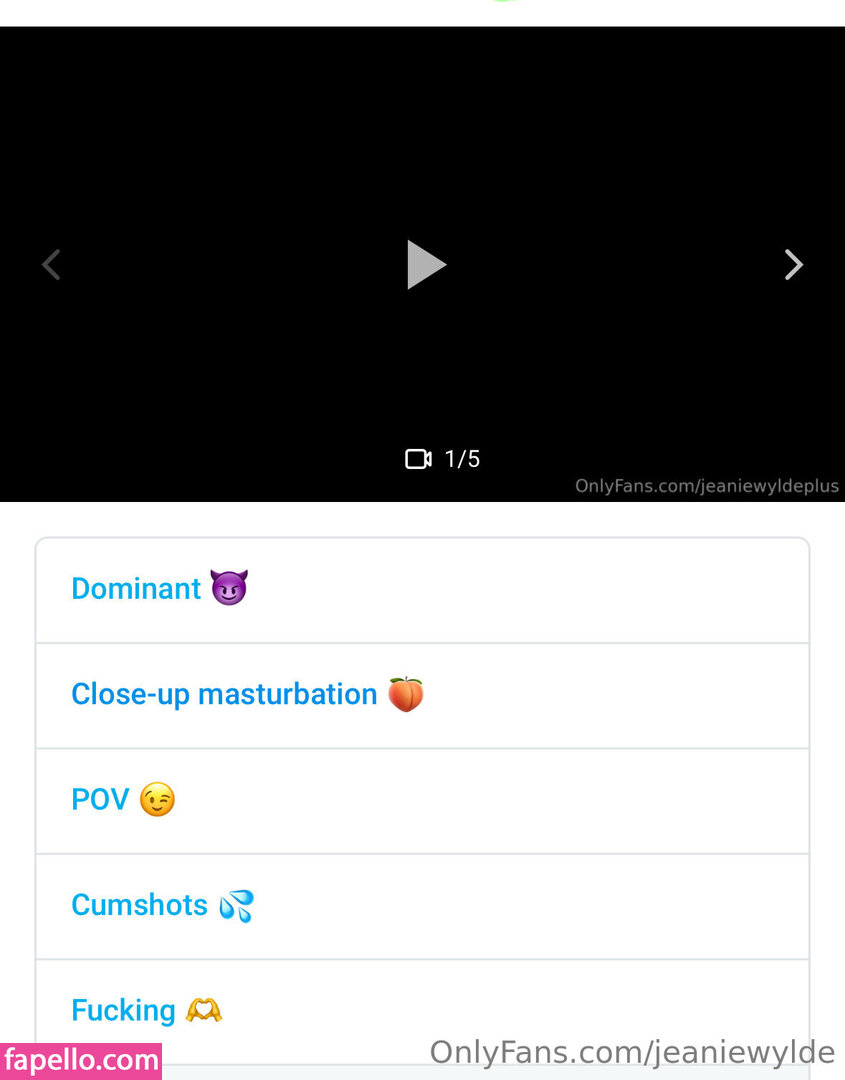
Task: Select the POV poll option
Action: [x=421, y=800]
